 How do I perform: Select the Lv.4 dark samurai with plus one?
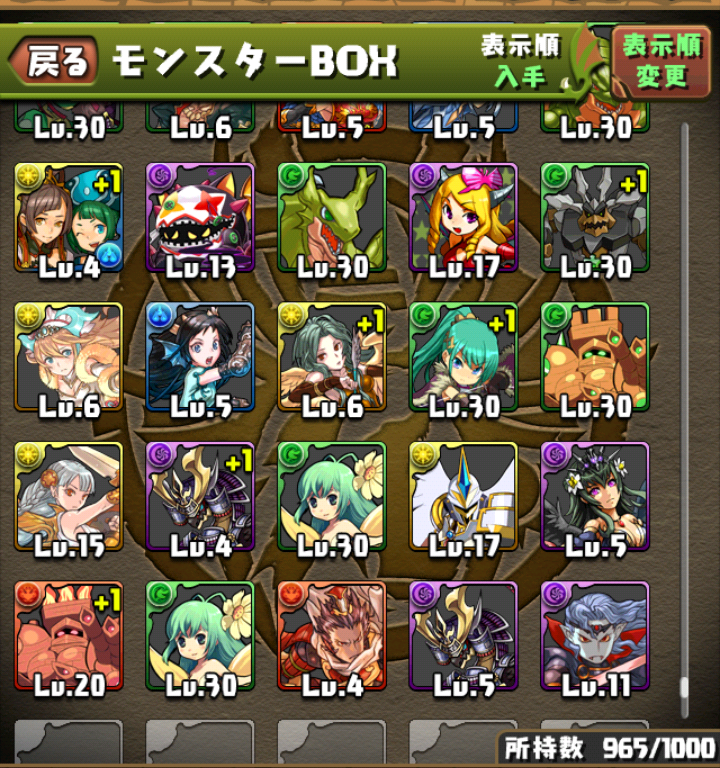200,497
